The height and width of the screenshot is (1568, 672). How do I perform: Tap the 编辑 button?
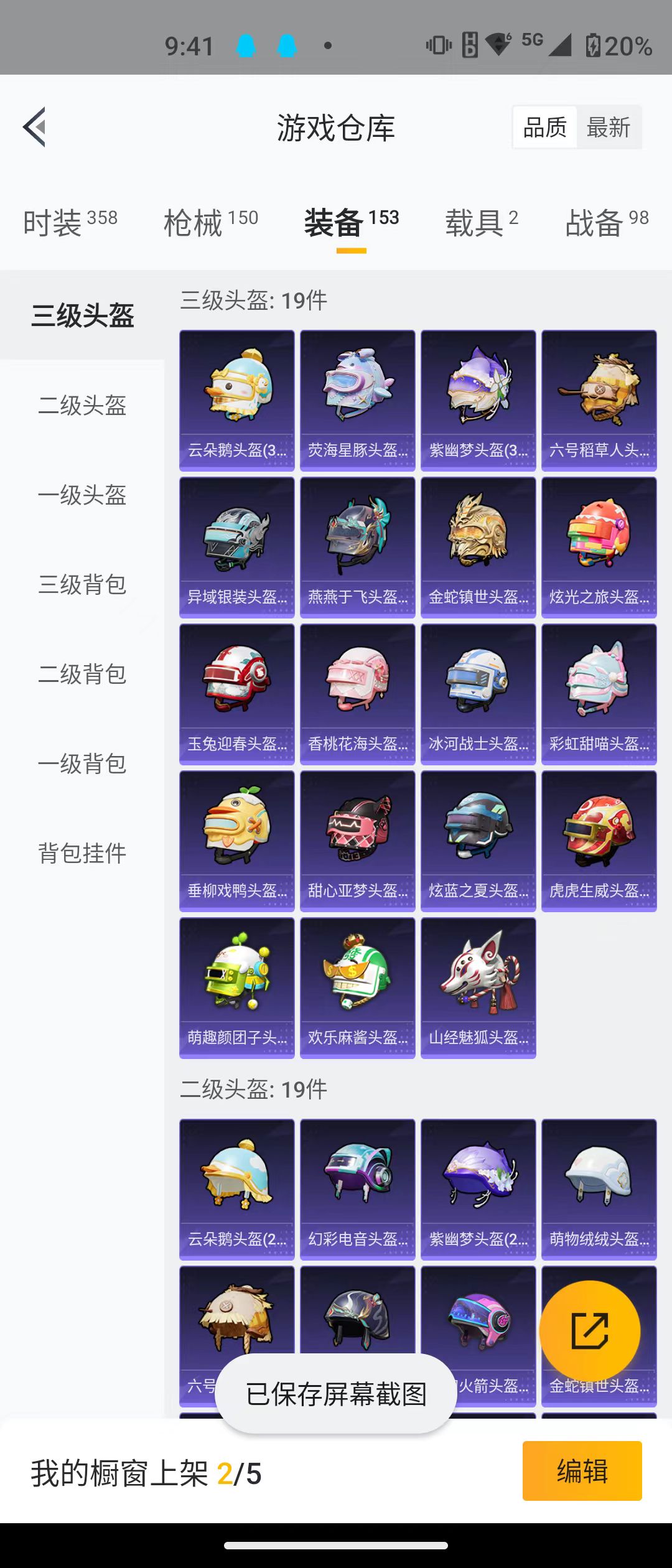tap(582, 1471)
